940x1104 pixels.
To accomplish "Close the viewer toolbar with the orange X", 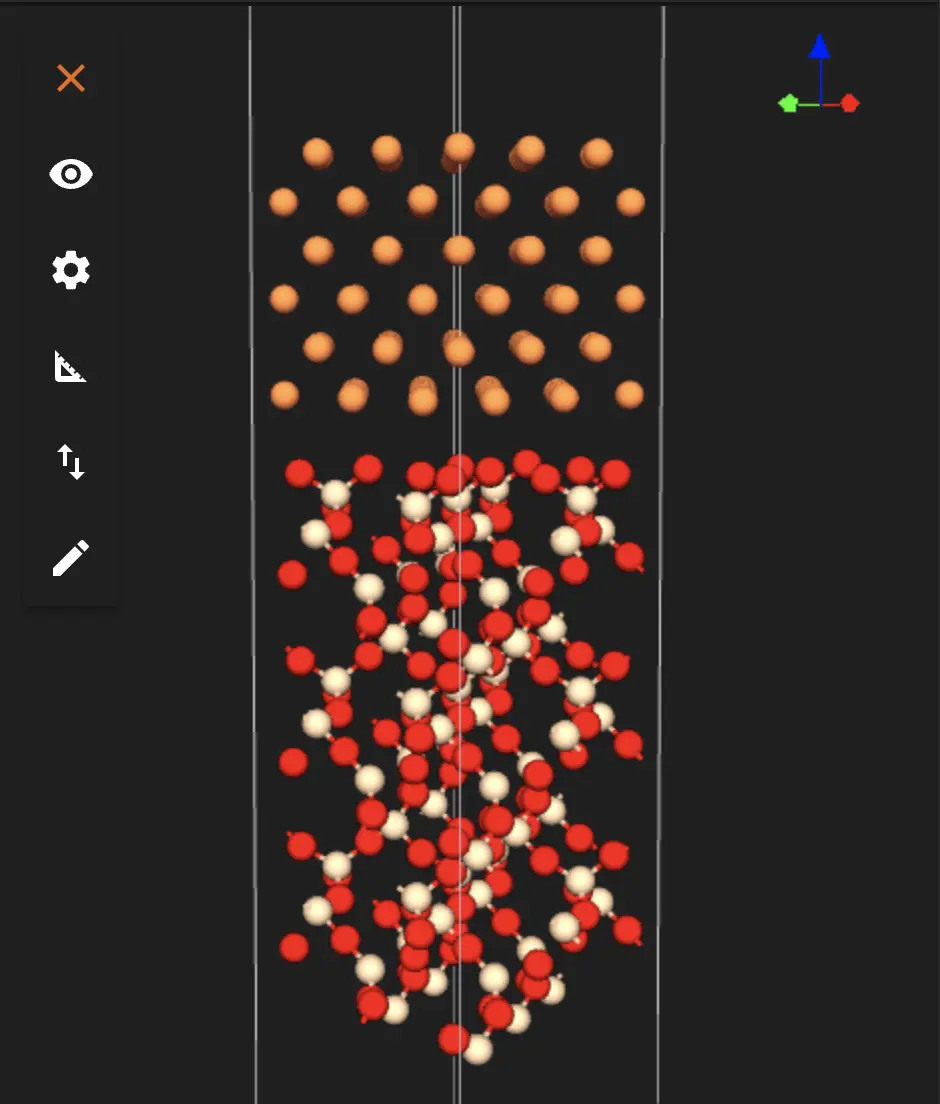I will point(70,77).
